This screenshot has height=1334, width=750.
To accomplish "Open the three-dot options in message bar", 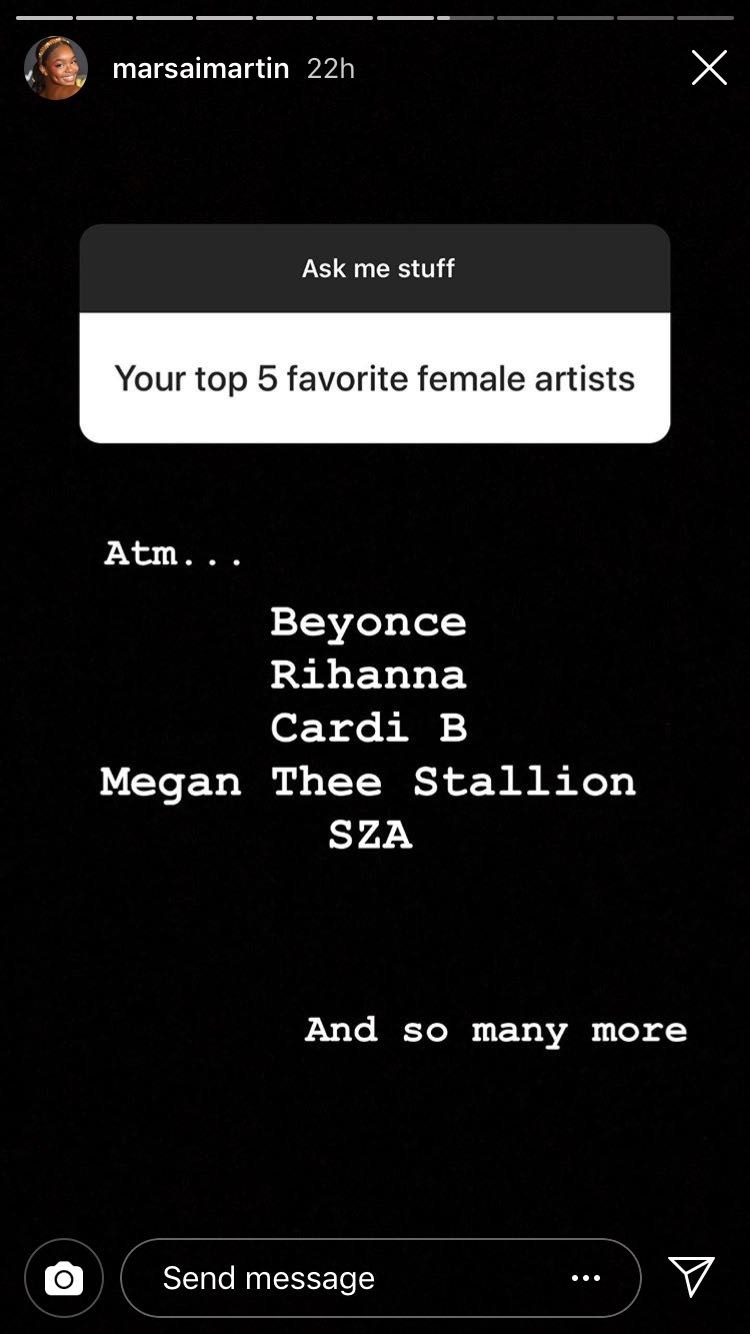I will point(586,1278).
